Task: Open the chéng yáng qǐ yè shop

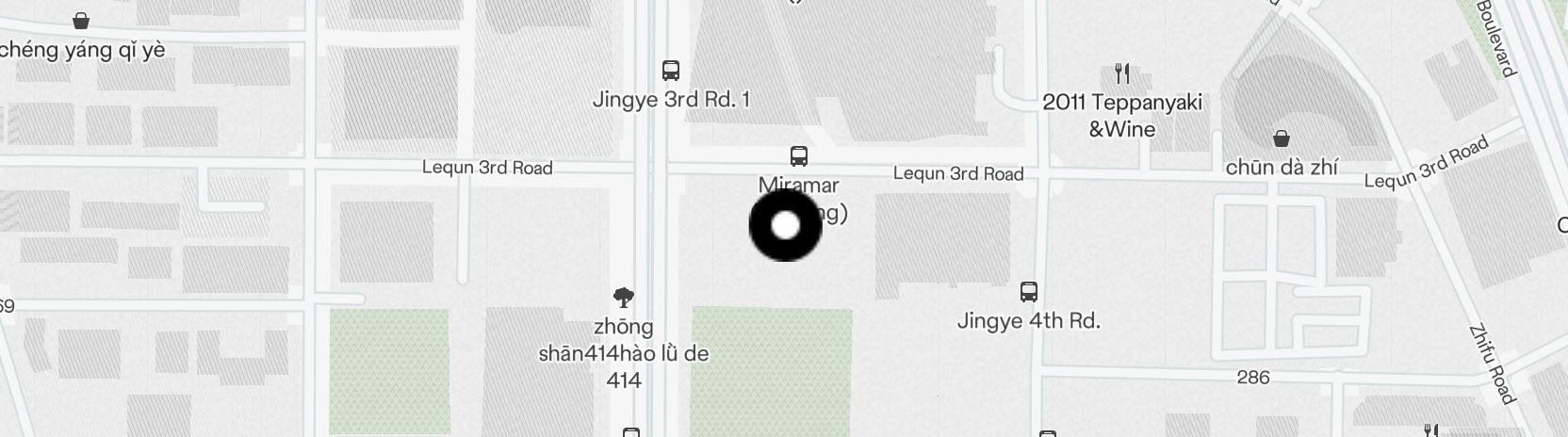Action: click(x=82, y=21)
